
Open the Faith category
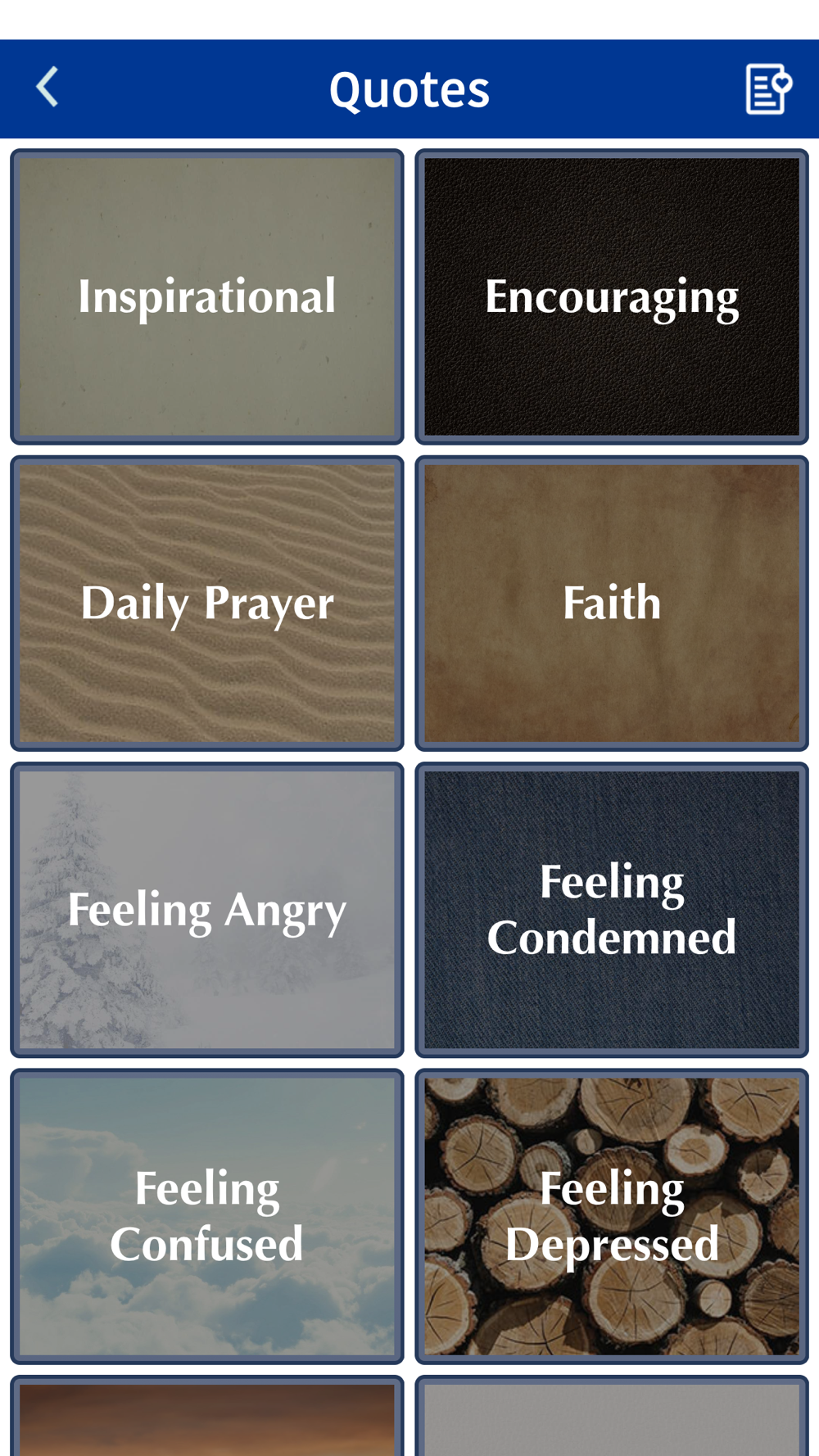[x=612, y=604]
